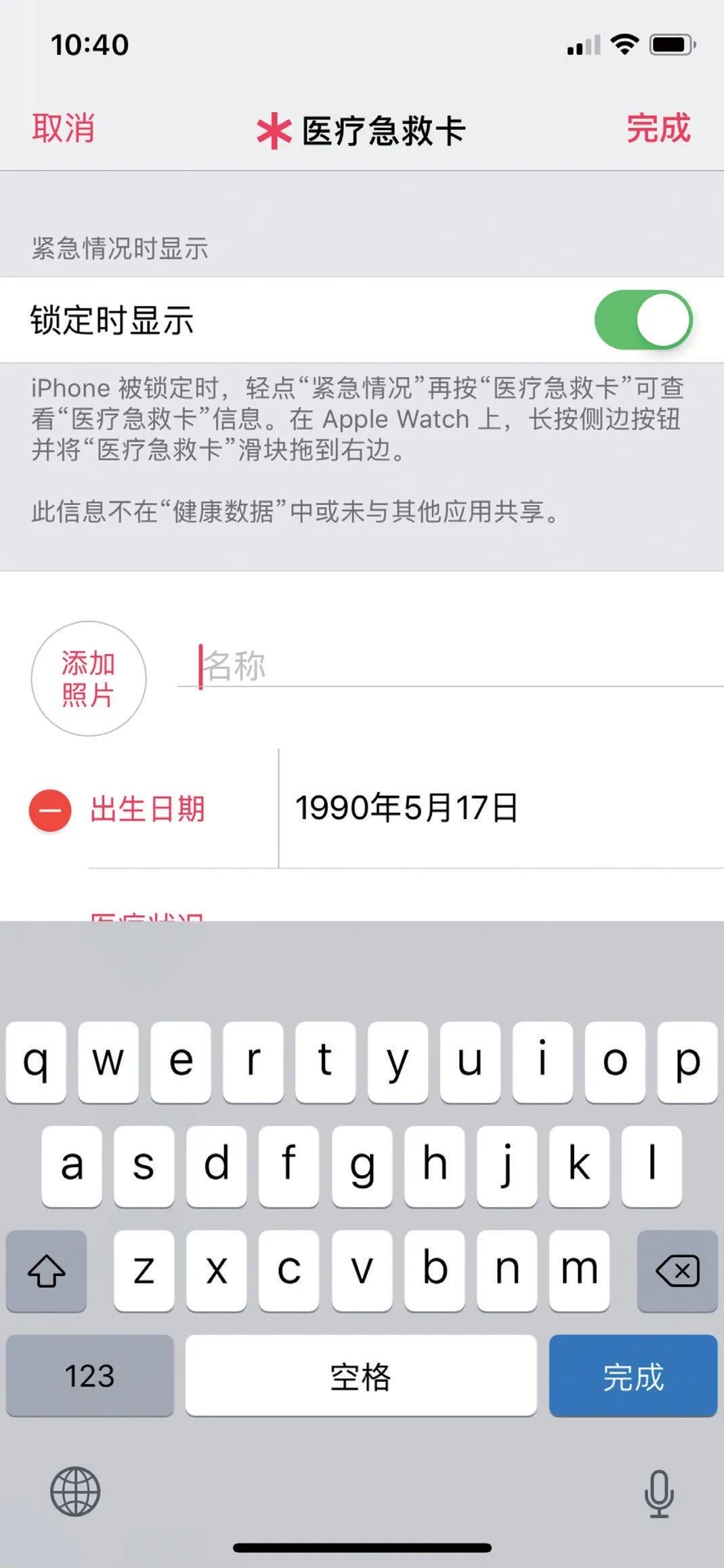Tap the shift key on the keyboard
Image resolution: width=724 pixels, height=1568 pixels.
47,1271
